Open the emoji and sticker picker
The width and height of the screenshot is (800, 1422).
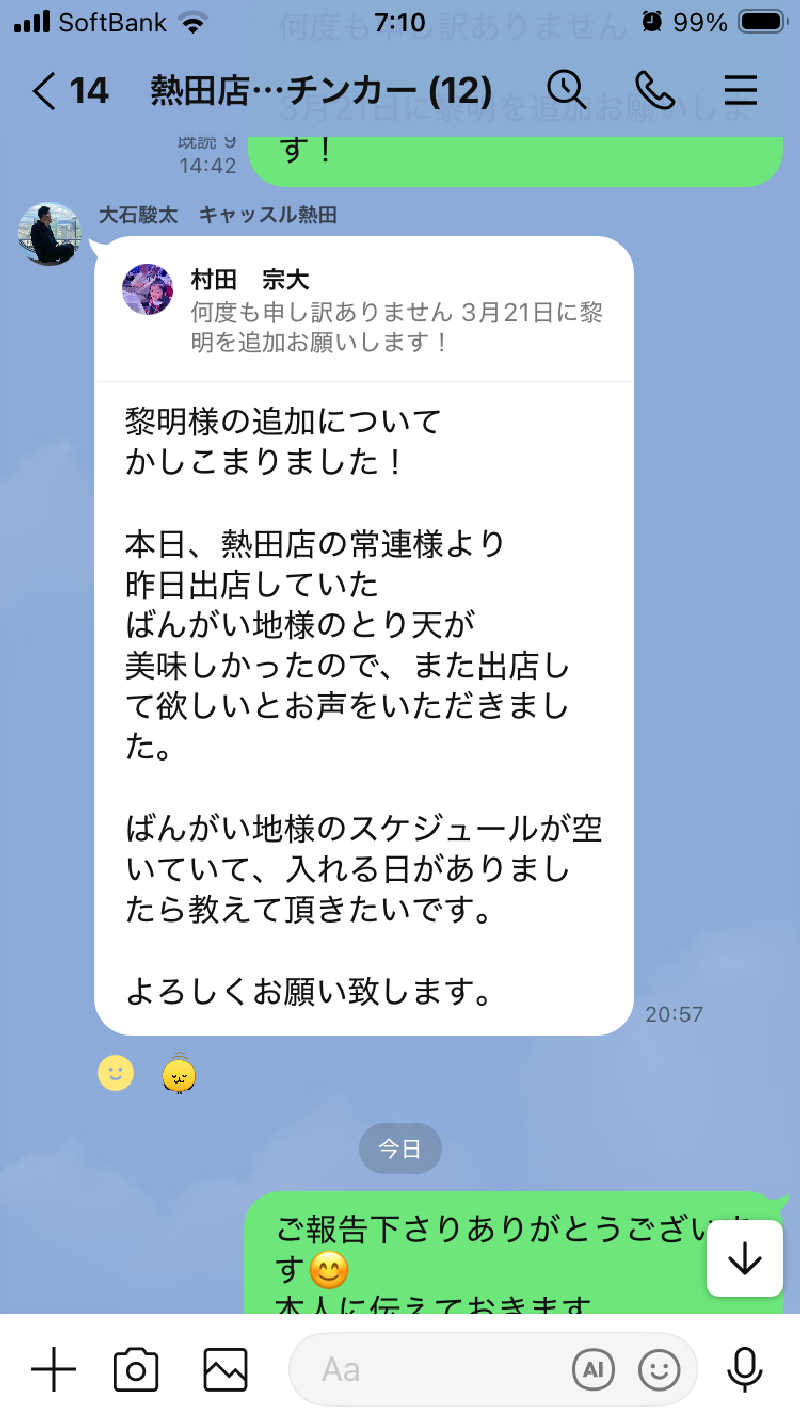click(660, 1371)
